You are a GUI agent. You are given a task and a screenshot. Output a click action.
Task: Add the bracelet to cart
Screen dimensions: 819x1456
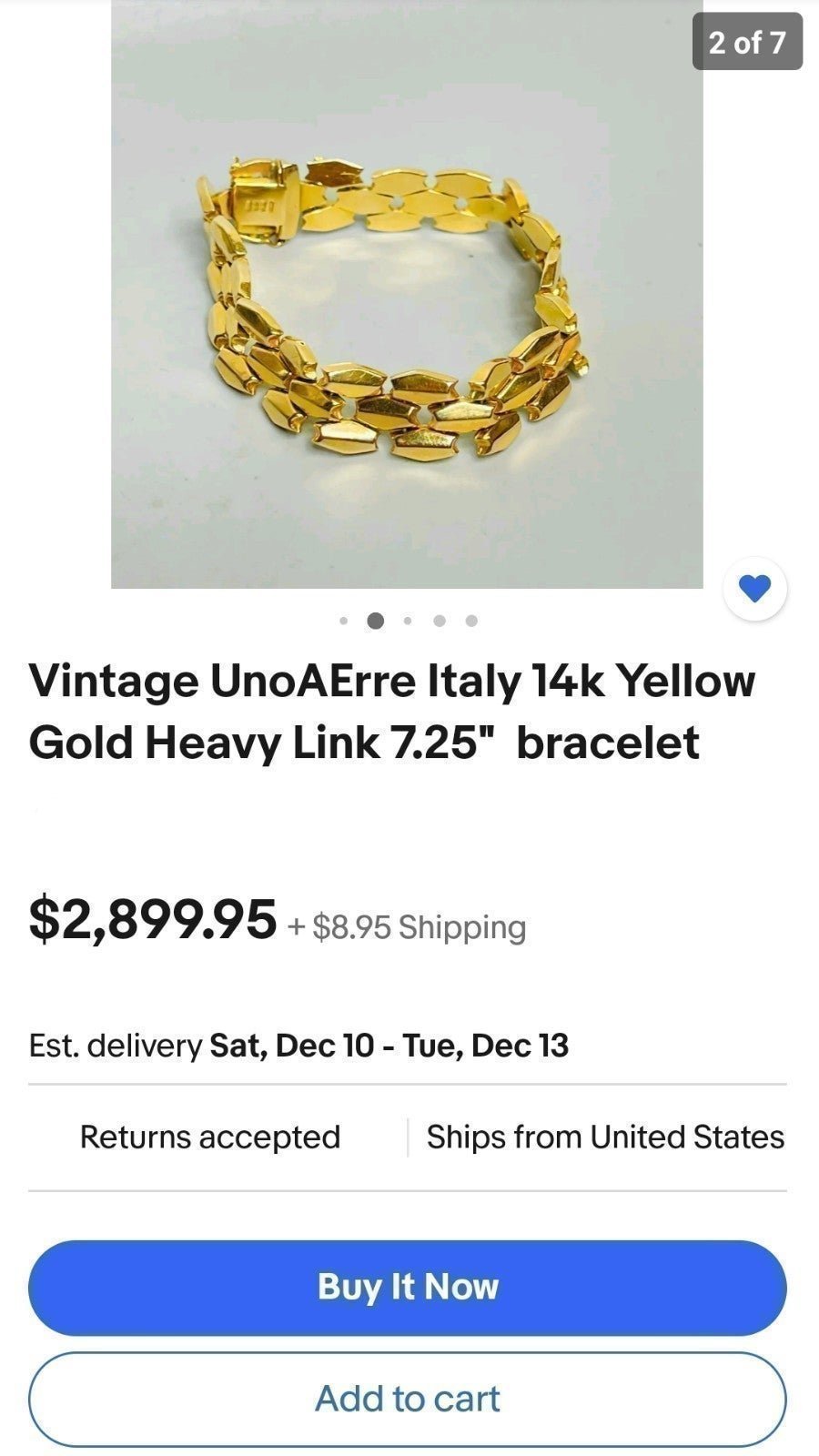[x=408, y=1399]
